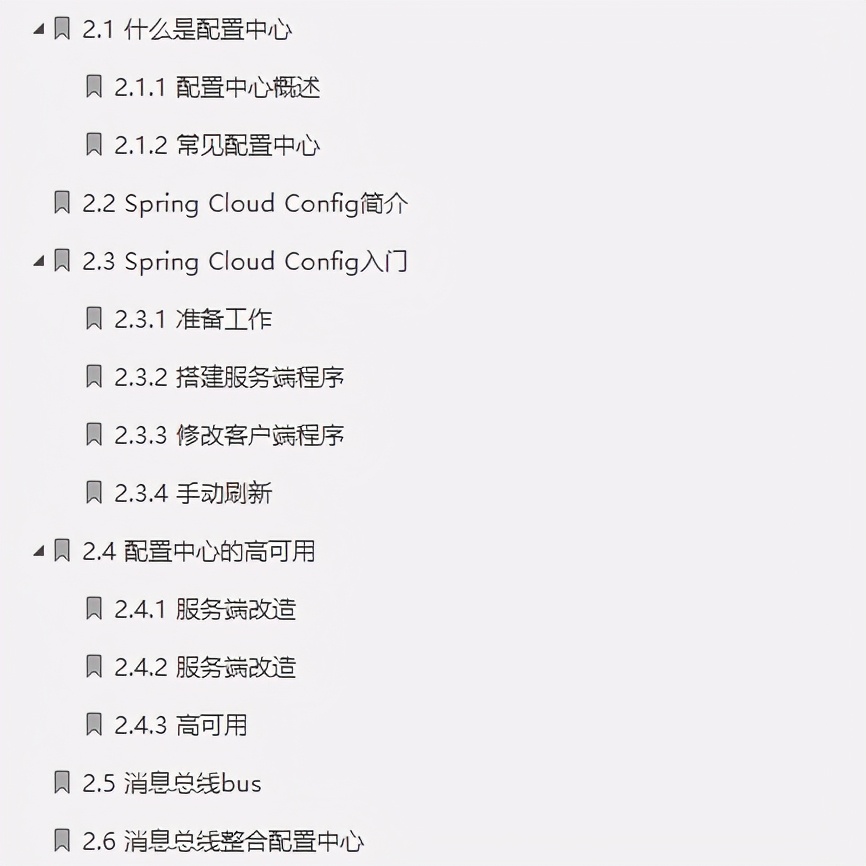Viewport: 866px width, 866px height.
Task: Open 2.3 Spring Cloud Config入门 bookmark
Action: pyautogui.click(x=244, y=262)
